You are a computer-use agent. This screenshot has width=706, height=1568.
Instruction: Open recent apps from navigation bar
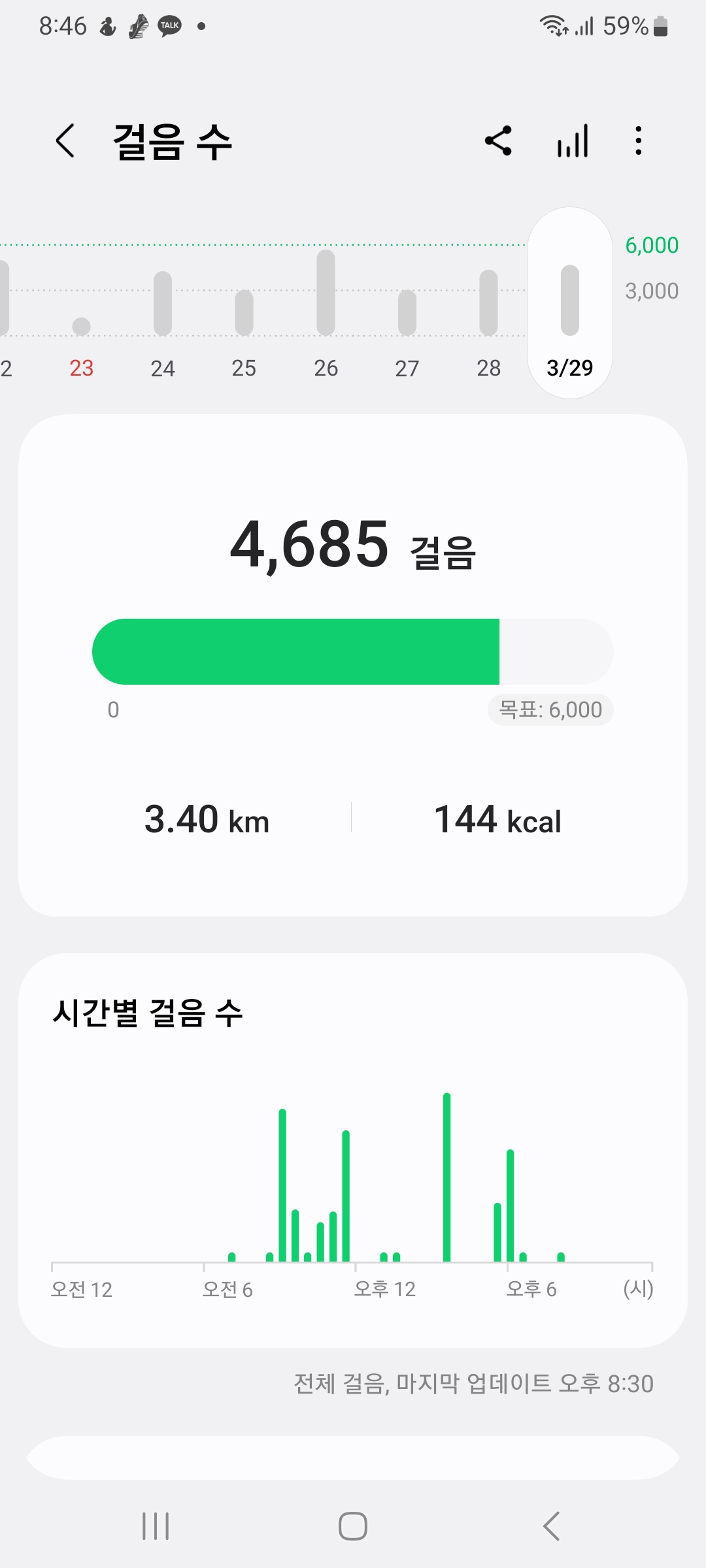(x=156, y=1526)
